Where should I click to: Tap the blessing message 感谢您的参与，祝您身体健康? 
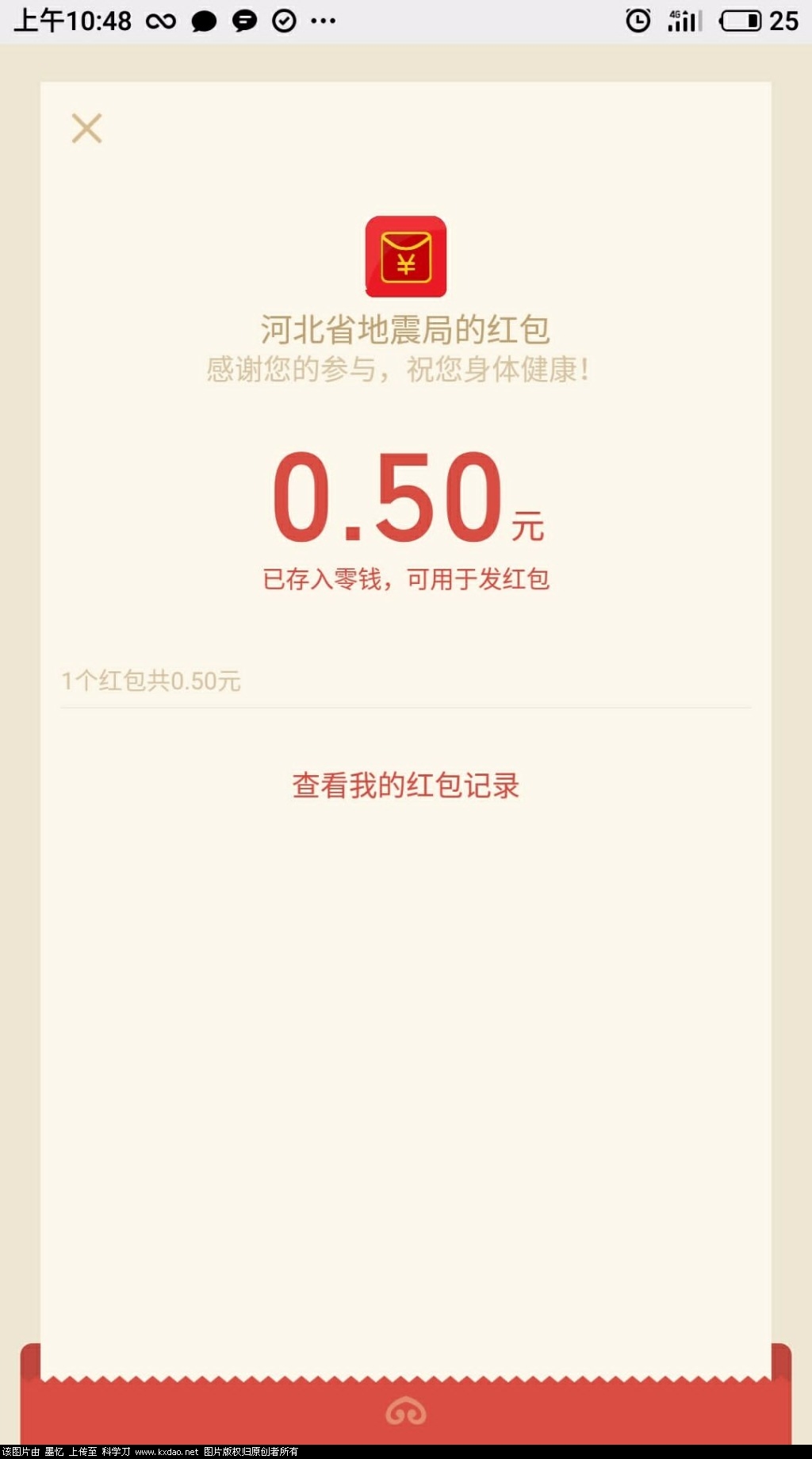pyautogui.click(x=397, y=369)
